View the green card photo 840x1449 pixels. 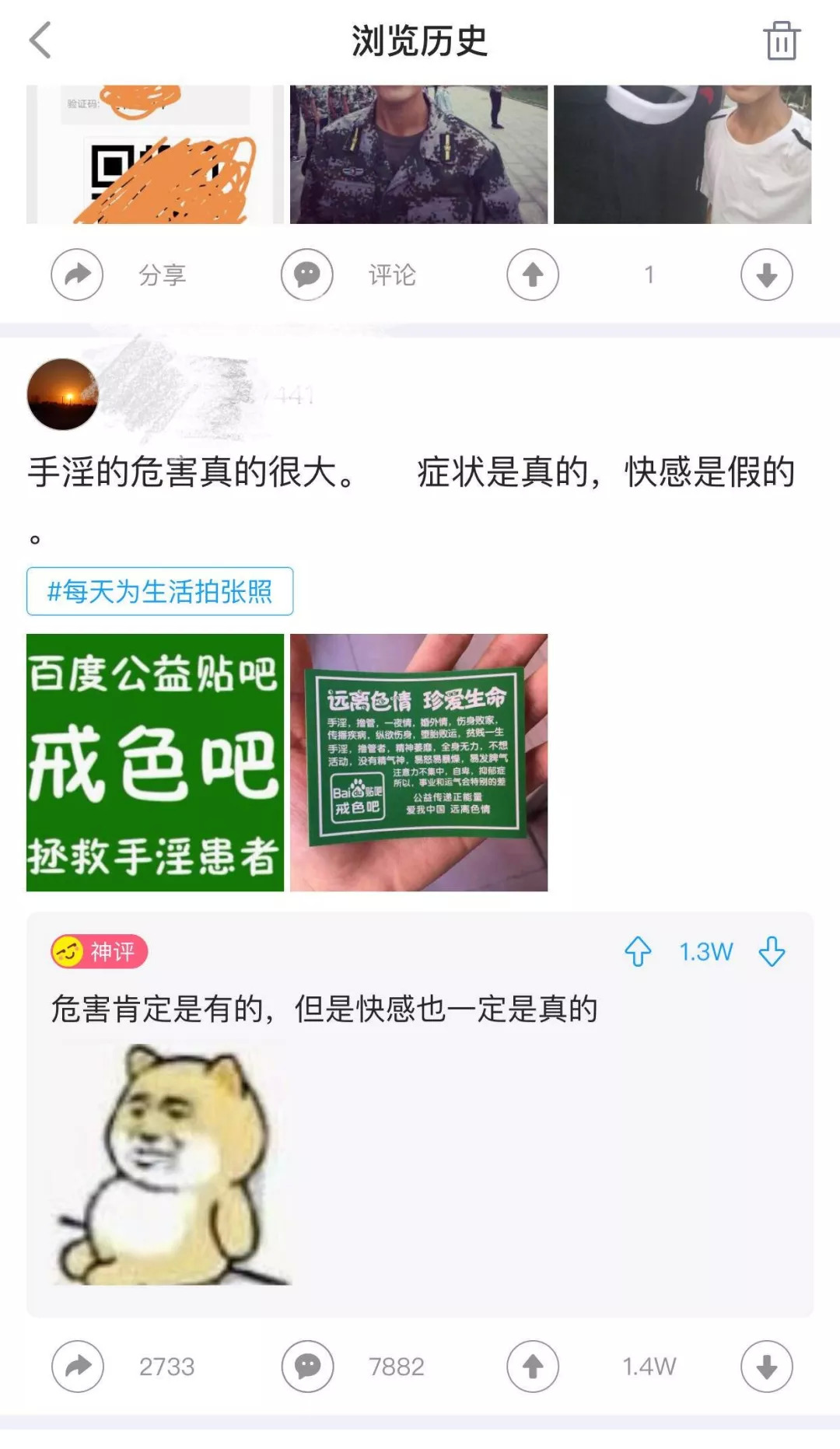tap(418, 762)
